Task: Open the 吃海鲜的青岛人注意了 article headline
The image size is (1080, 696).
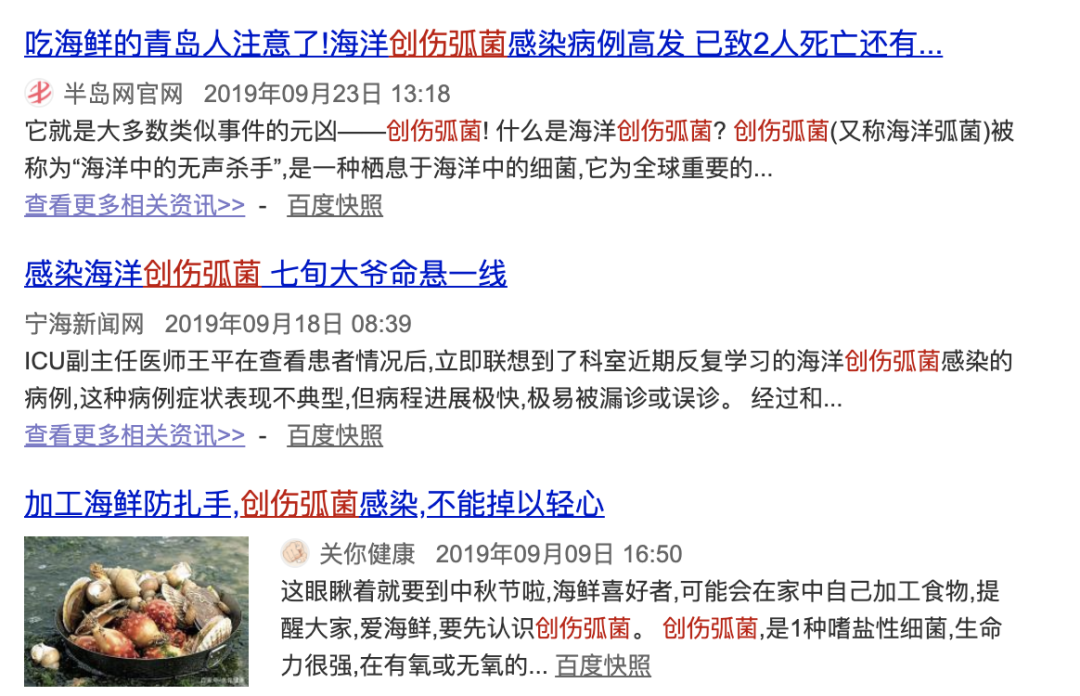Action: click(x=483, y=44)
